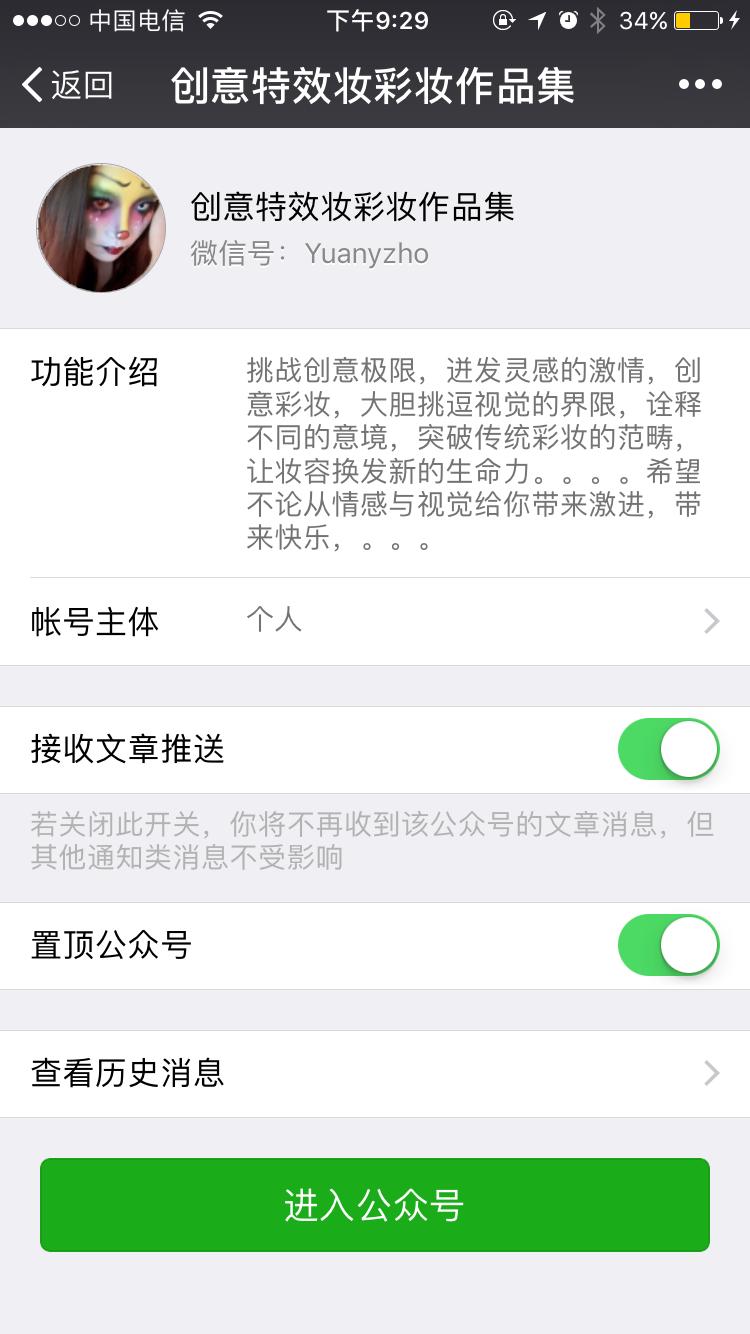View the account's profile avatar

[x=101, y=228]
